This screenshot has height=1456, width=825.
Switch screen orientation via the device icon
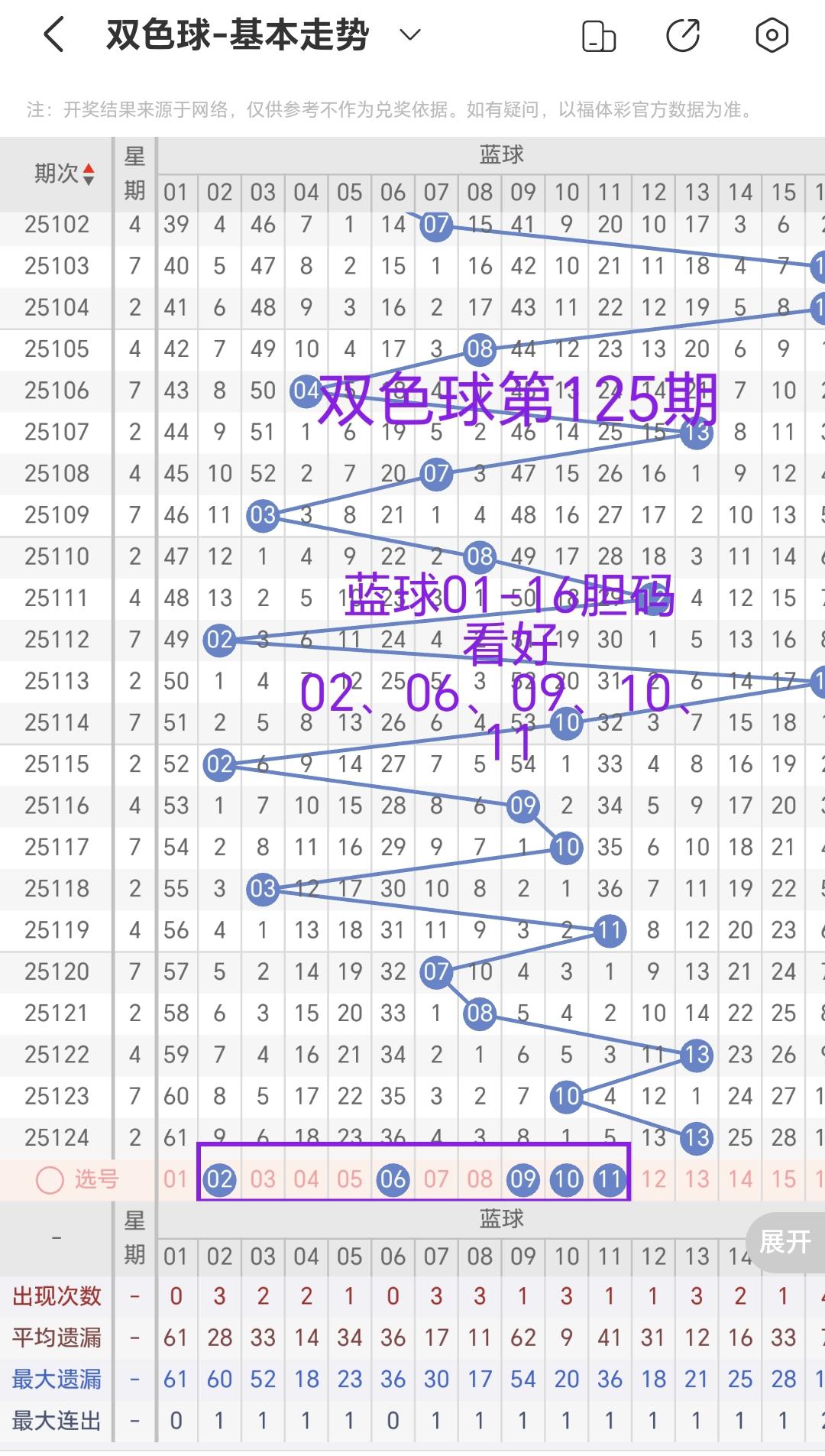click(x=598, y=36)
